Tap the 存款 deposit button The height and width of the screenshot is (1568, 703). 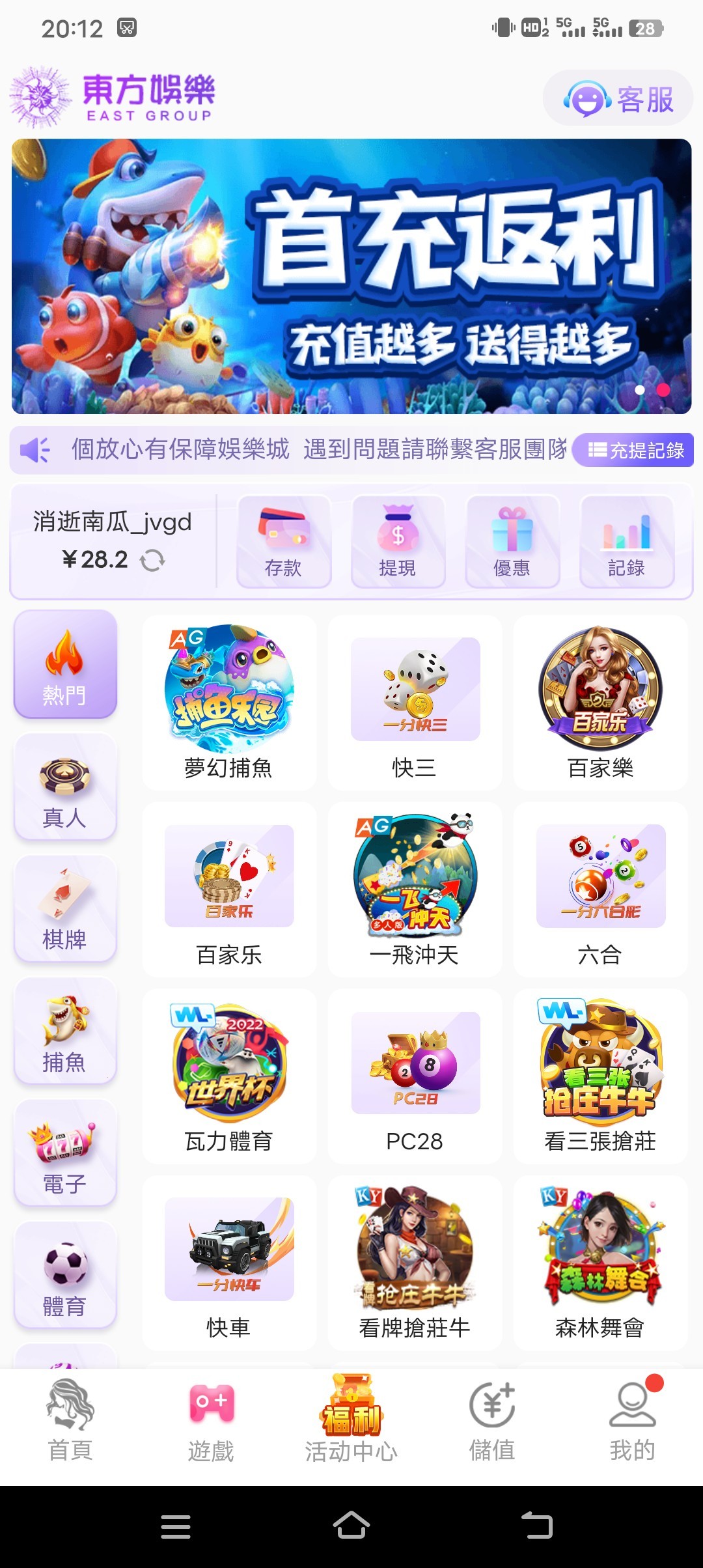click(x=284, y=542)
